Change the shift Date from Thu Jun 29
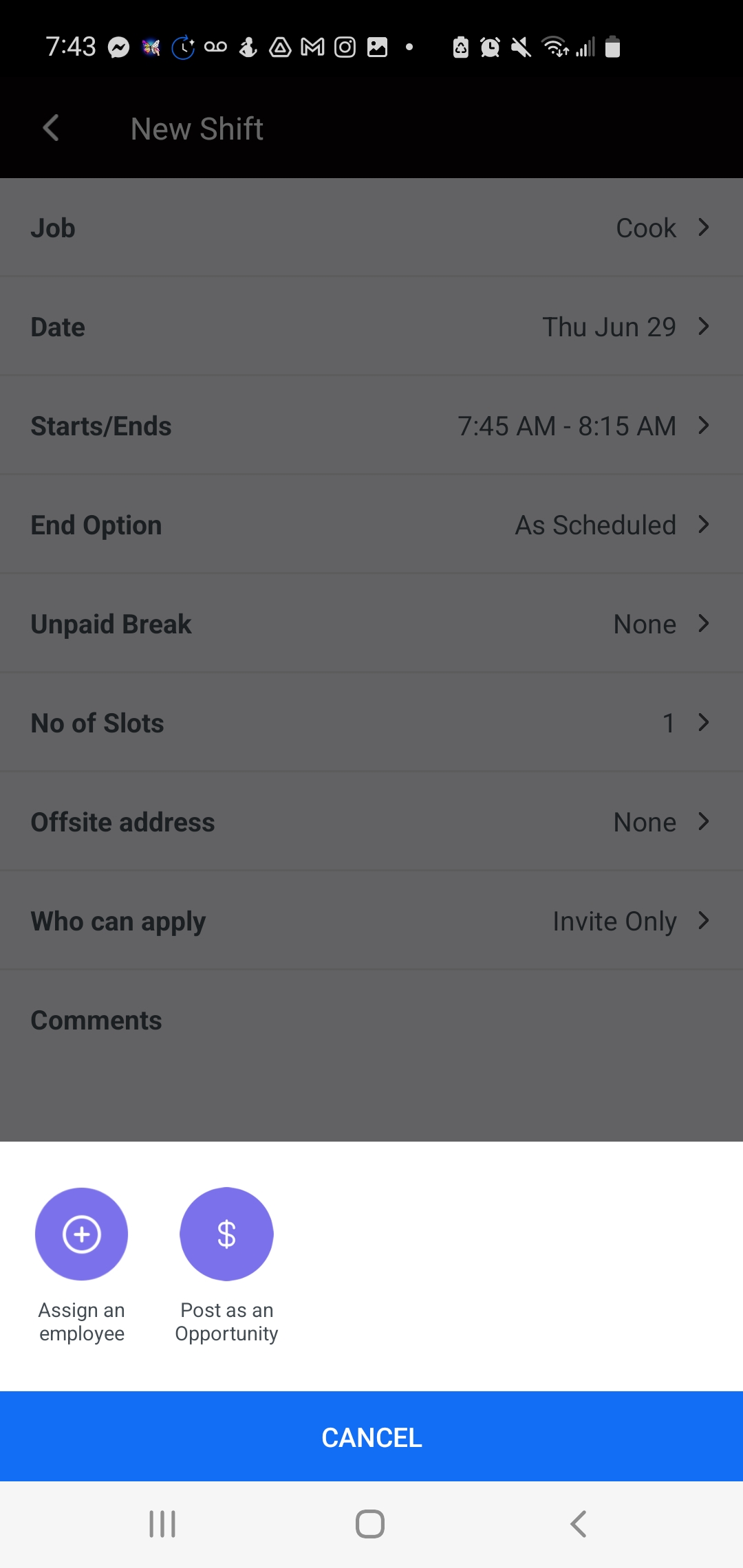The height and width of the screenshot is (1568, 743). click(371, 327)
